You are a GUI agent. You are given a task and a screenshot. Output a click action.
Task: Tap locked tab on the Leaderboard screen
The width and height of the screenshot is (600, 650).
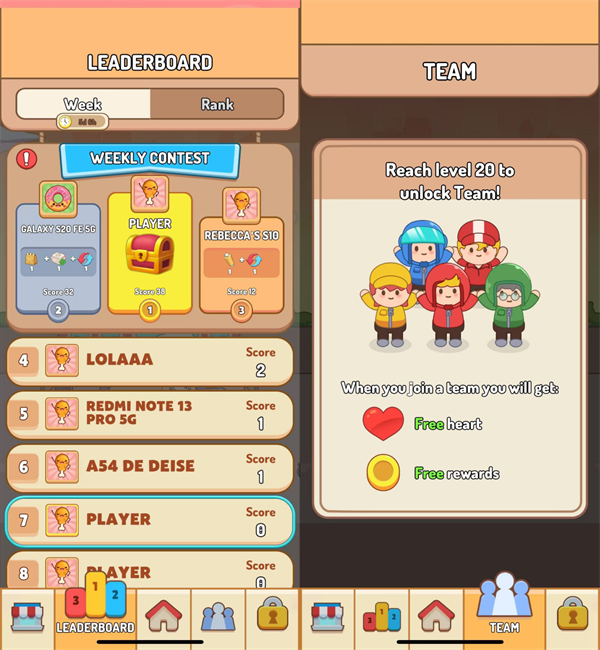click(x=272, y=616)
